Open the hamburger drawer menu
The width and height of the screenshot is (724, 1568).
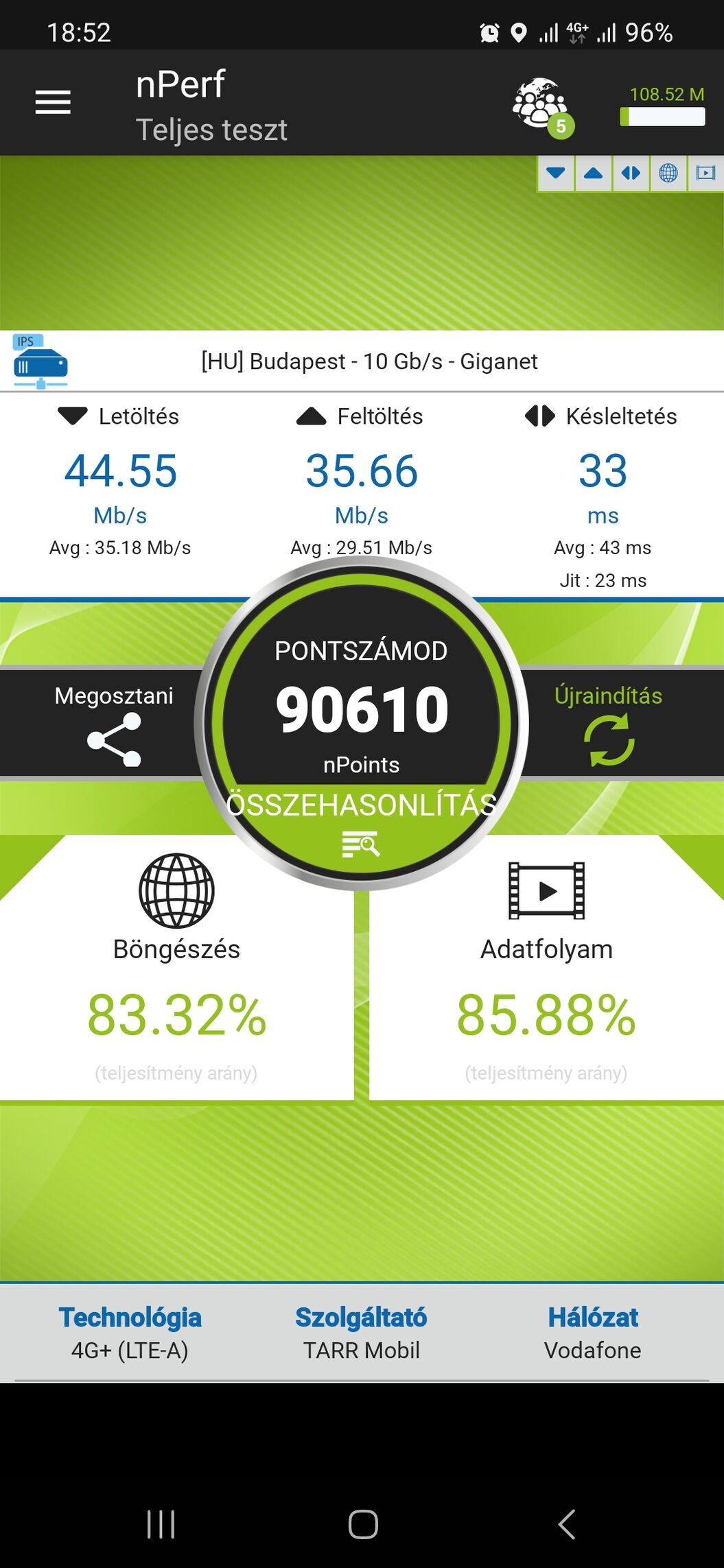click(53, 102)
